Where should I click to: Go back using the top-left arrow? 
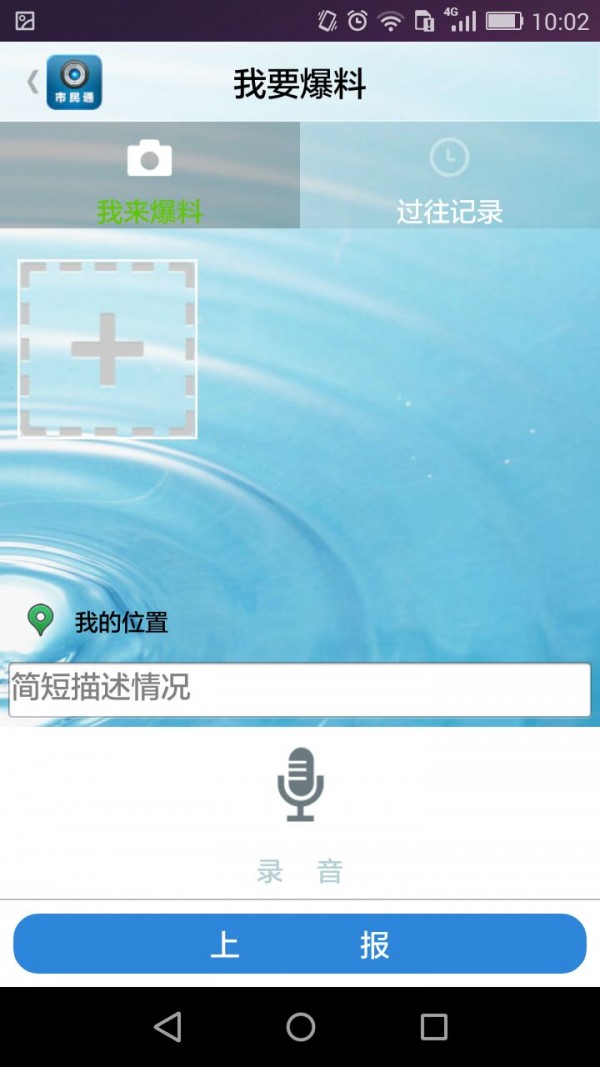click(x=33, y=82)
